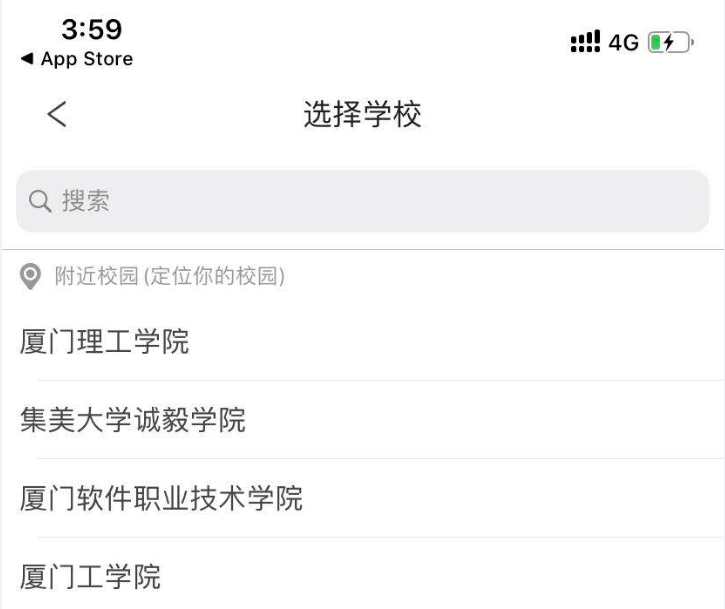Select 厦门理工学院 from the list
This screenshot has width=725, height=609.
(105, 343)
